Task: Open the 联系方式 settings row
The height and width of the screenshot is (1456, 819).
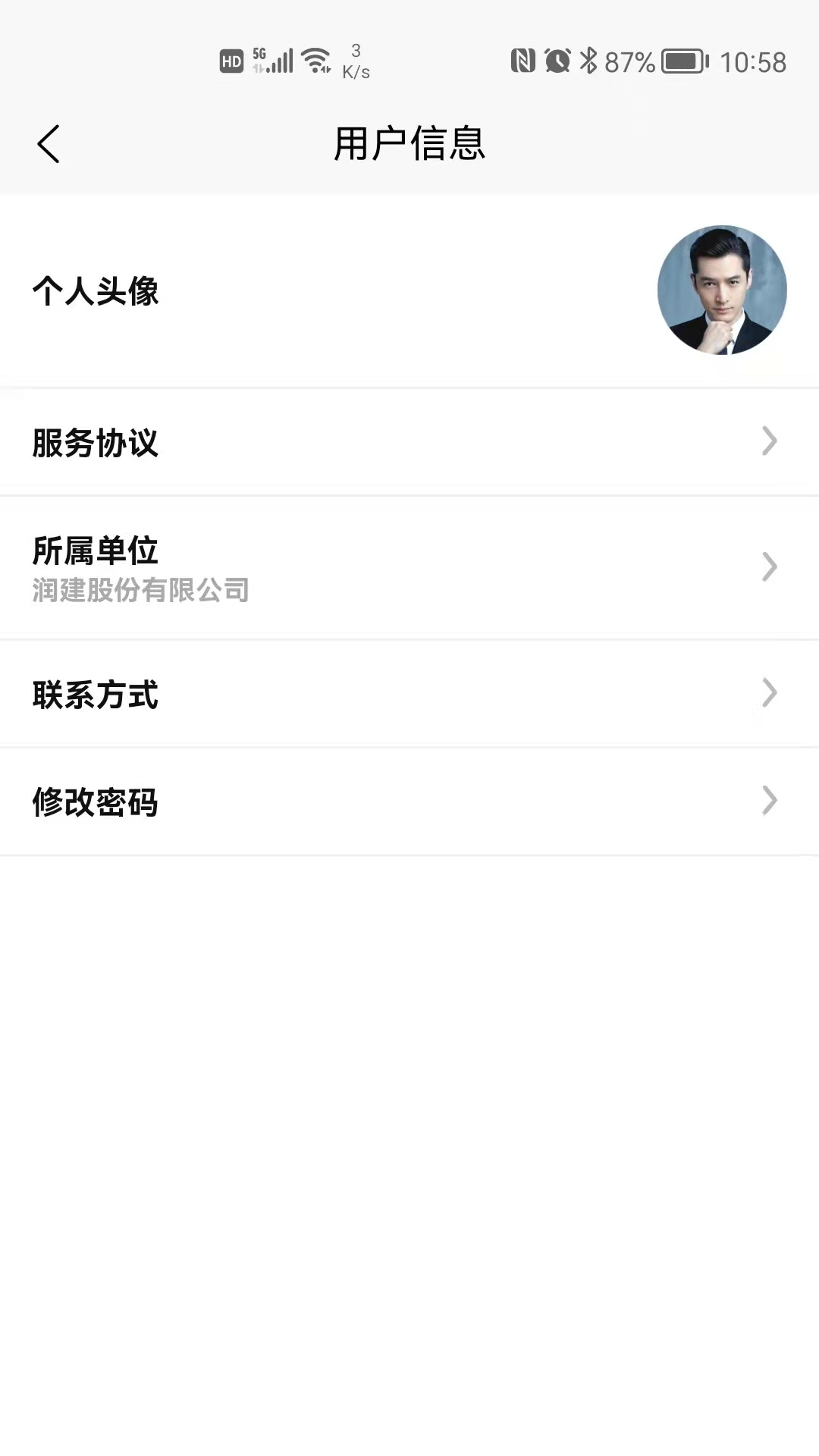Action: 409,694
